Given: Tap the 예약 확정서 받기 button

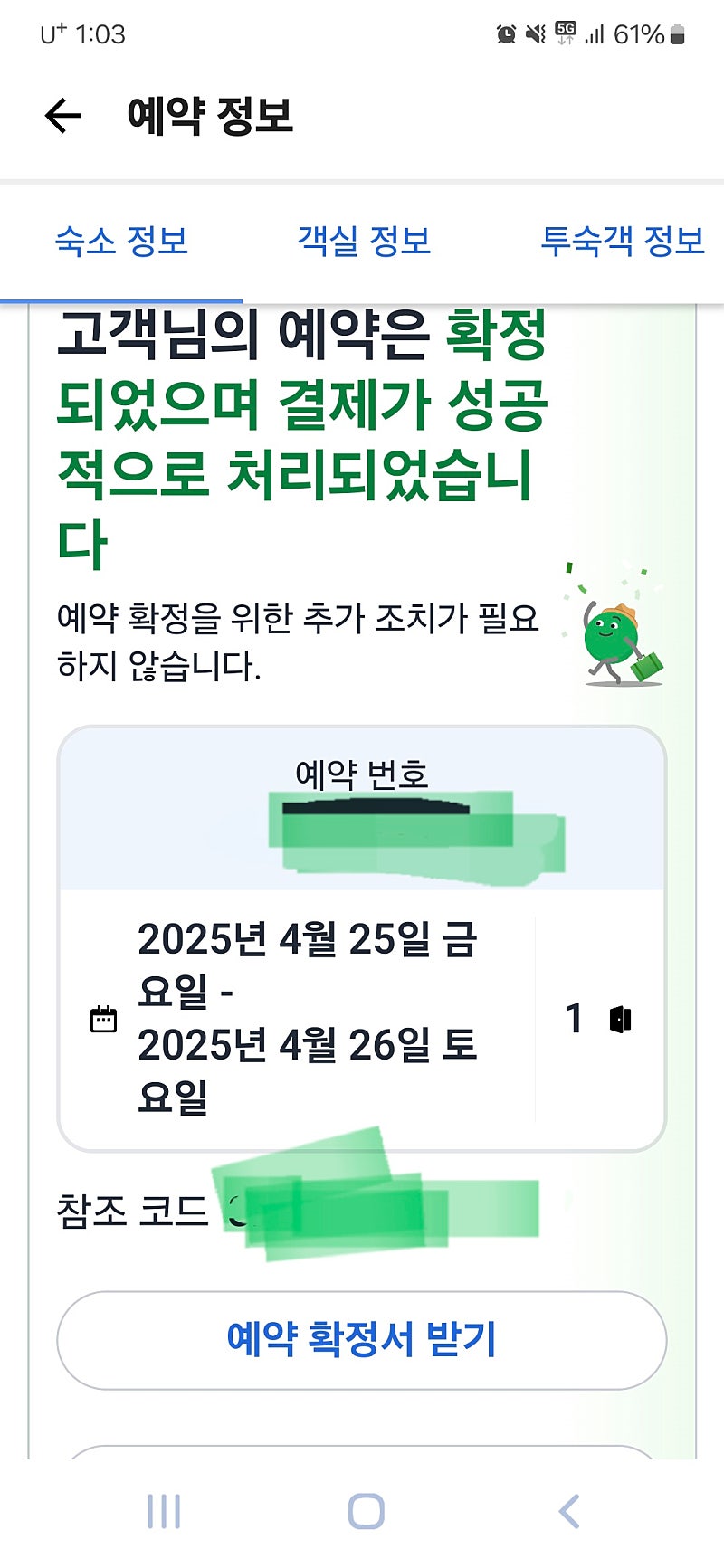Looking at the screenshot, I should pyautogui.click(x=362, y=1340).
